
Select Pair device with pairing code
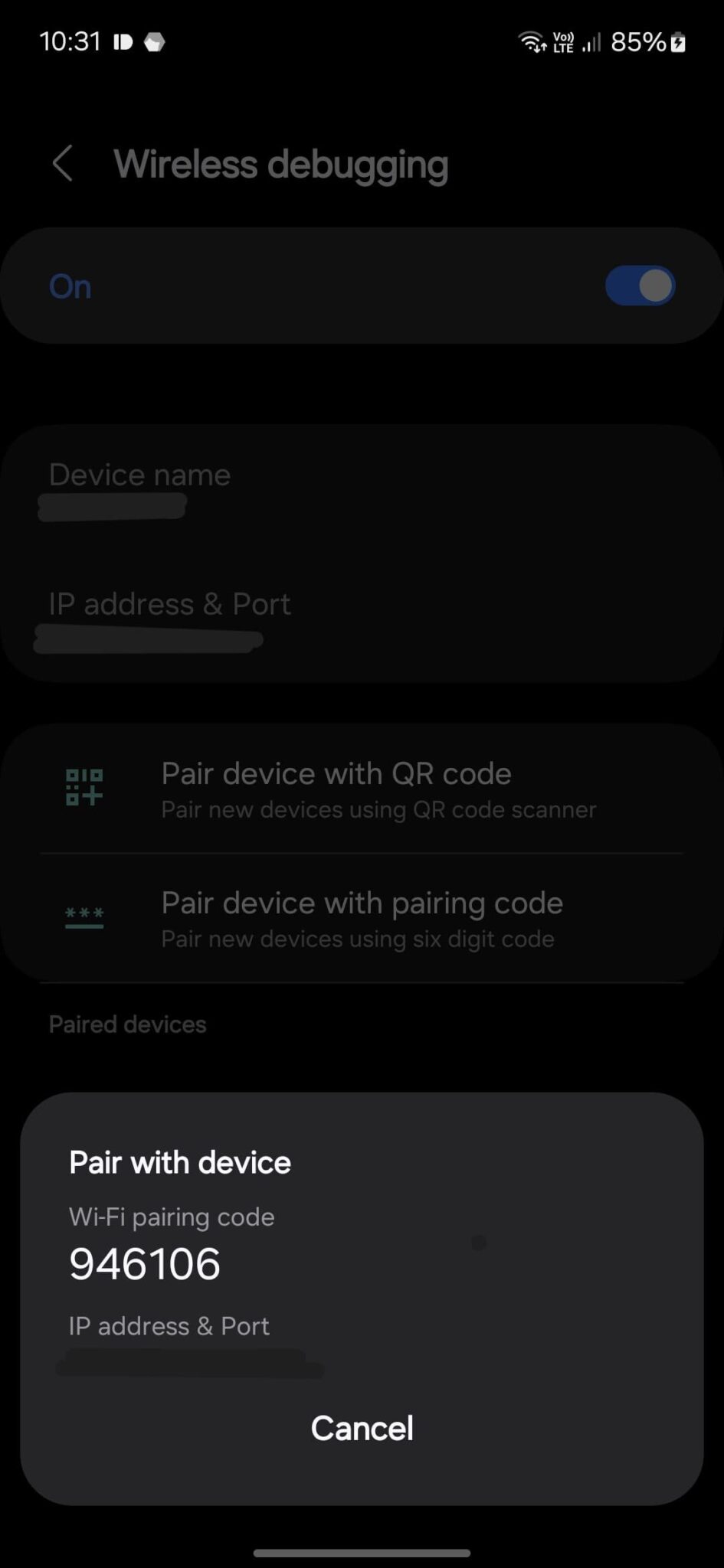pyautogui.click(x=362, y=919)
